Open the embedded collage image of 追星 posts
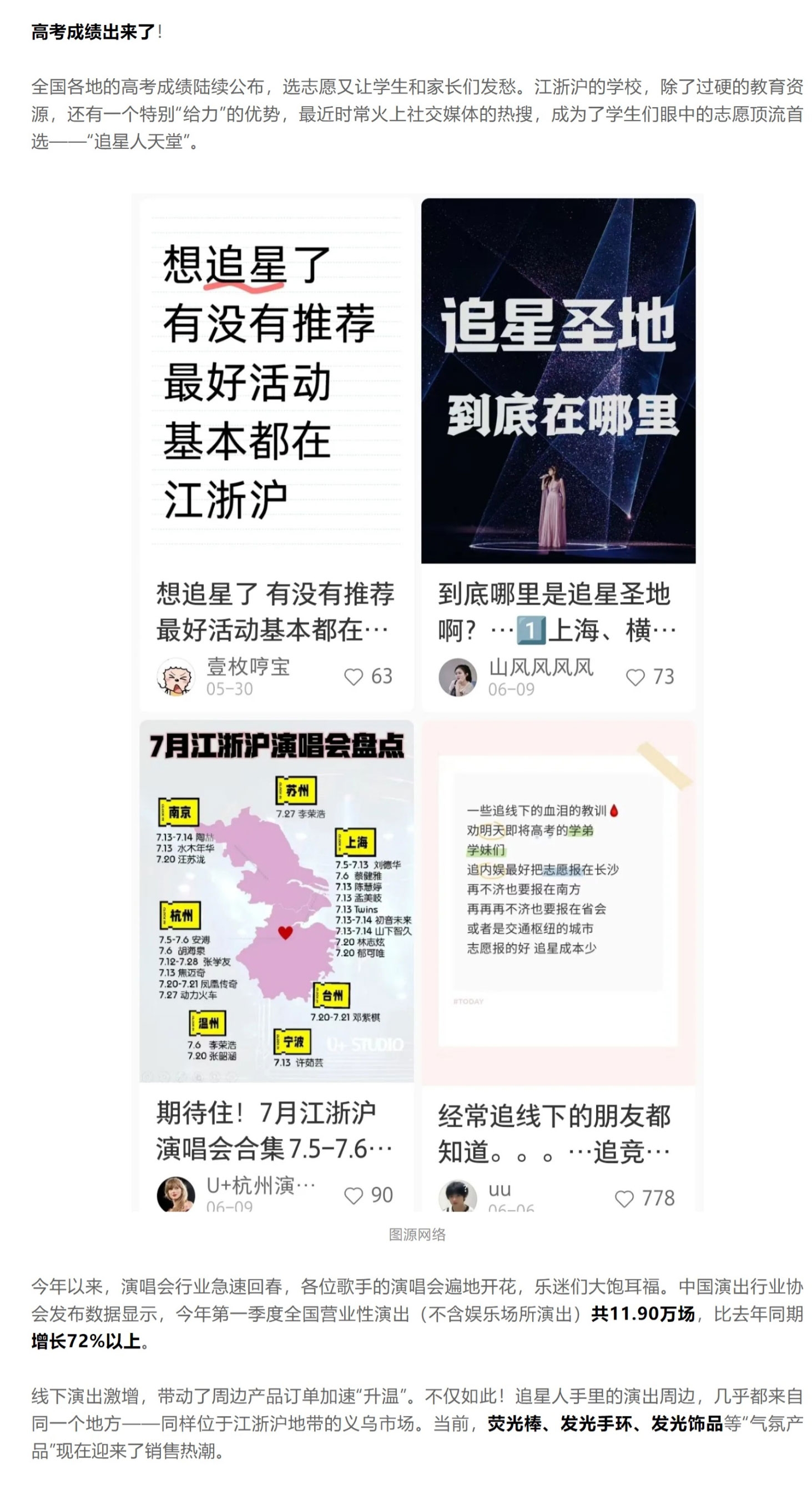Screen dimensions: 812x1486 pos(417,702)
